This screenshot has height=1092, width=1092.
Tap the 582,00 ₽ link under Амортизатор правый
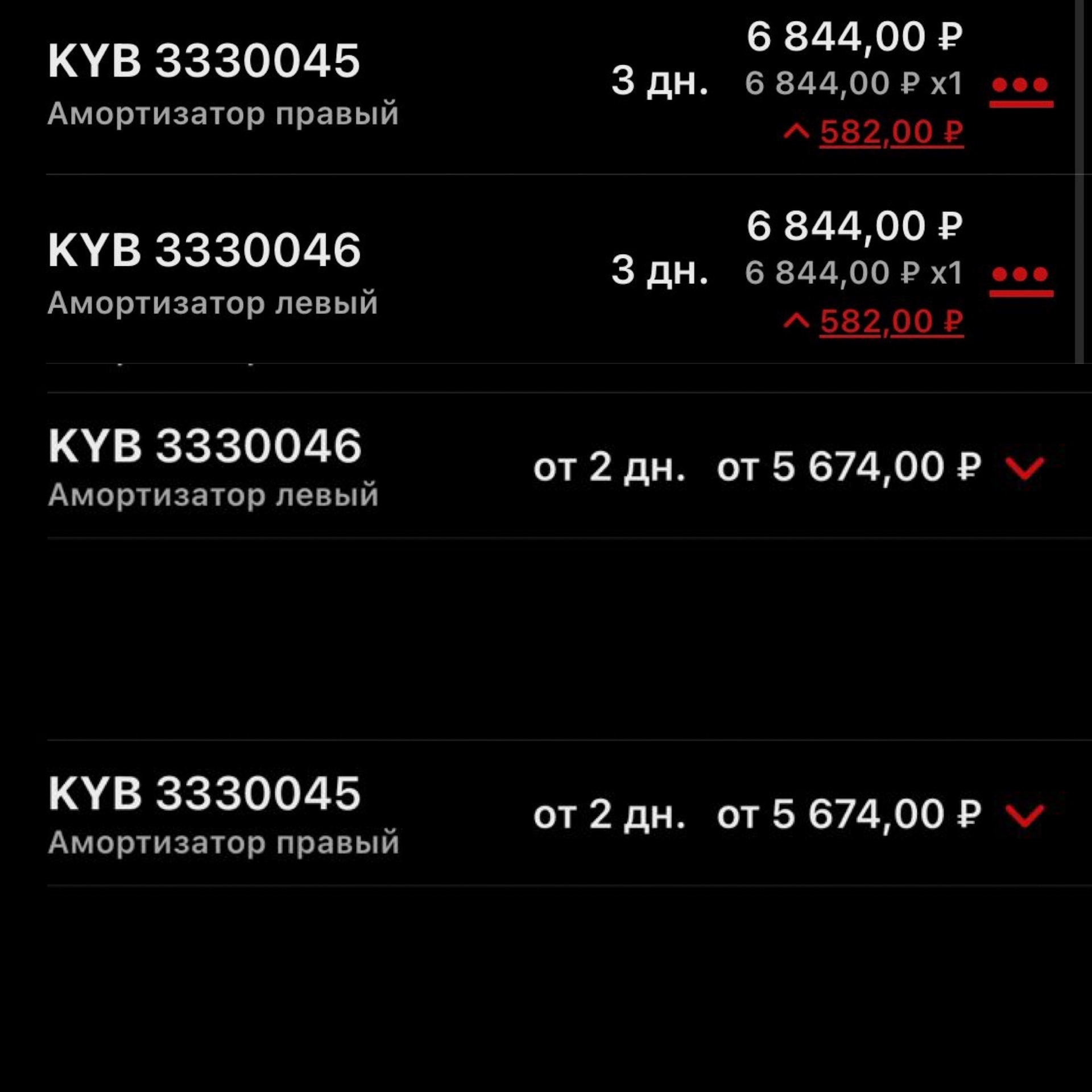click(891, 133)
